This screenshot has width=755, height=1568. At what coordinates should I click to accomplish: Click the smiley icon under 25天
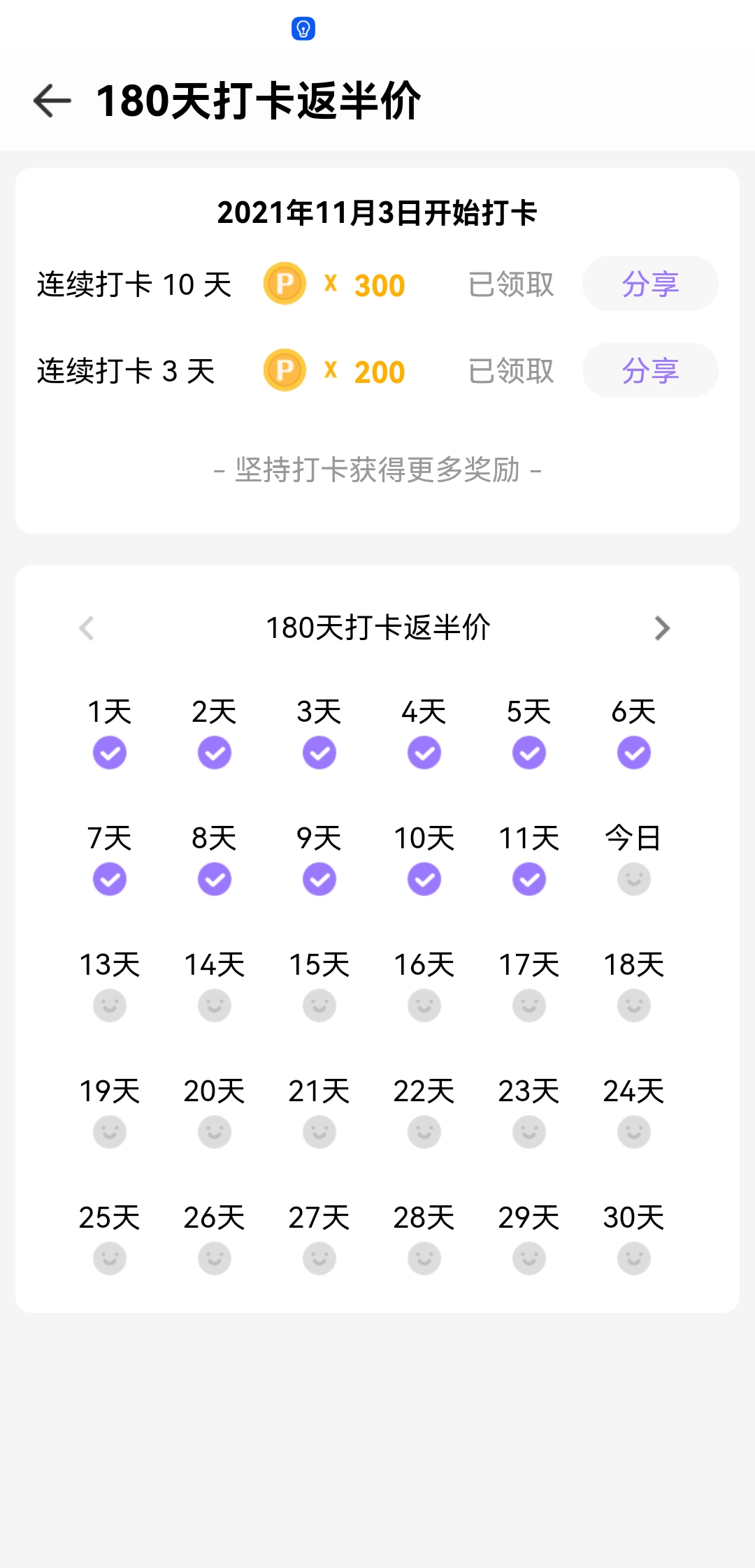(109, 1258)
